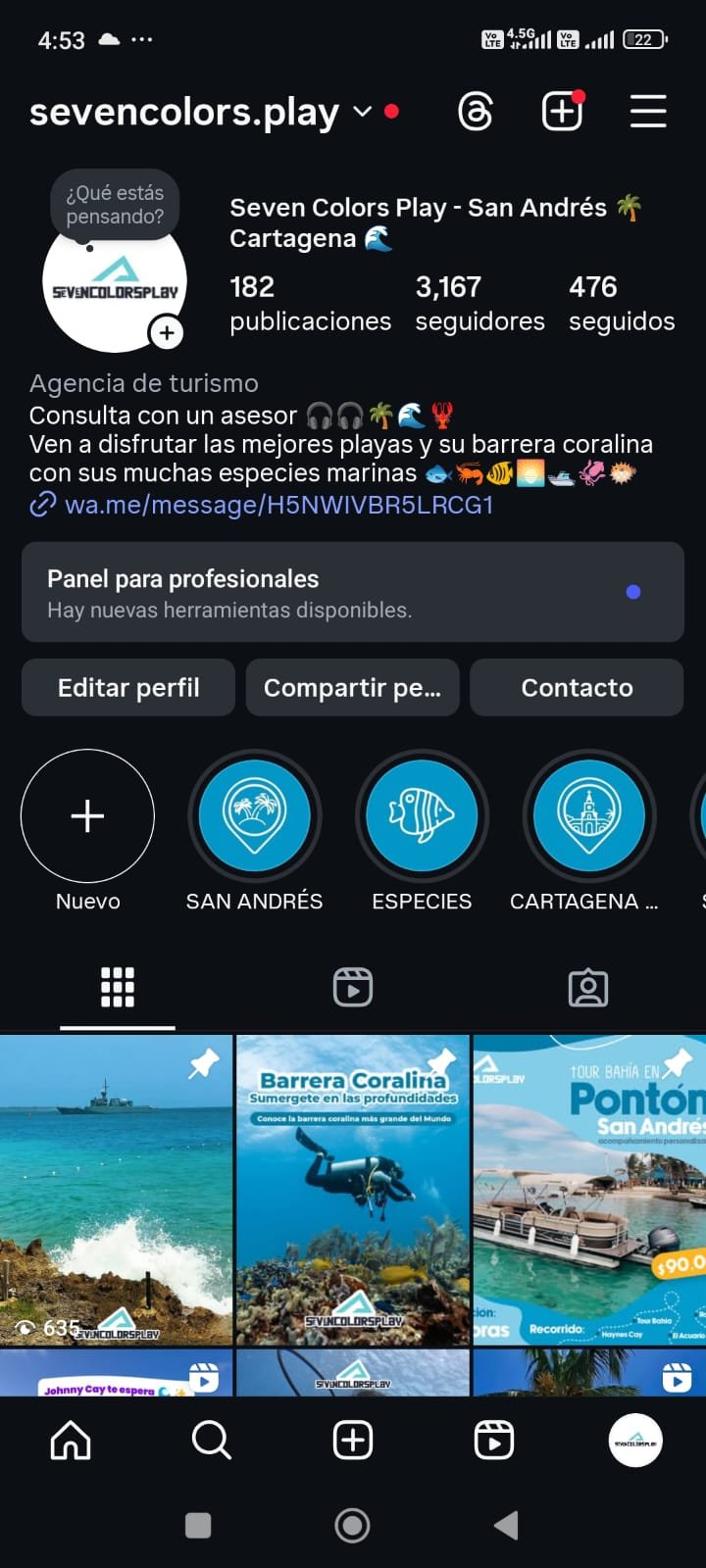The width and height of the screenshot is (706, 1568).
Task: Expand the sevencolors.play account switcher
Action: pos(362,112)
